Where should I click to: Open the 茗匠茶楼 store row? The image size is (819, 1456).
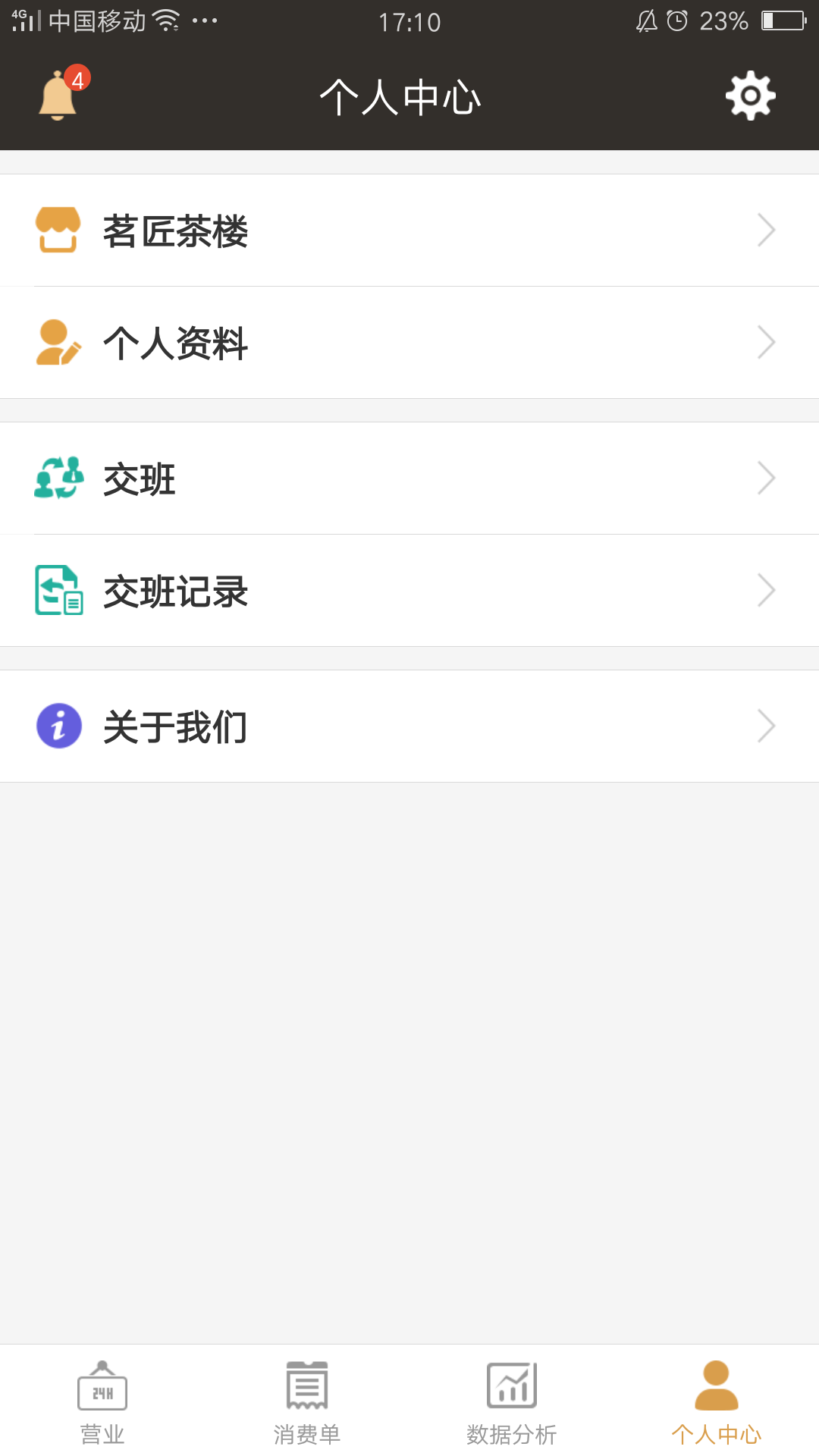(409, 231)
